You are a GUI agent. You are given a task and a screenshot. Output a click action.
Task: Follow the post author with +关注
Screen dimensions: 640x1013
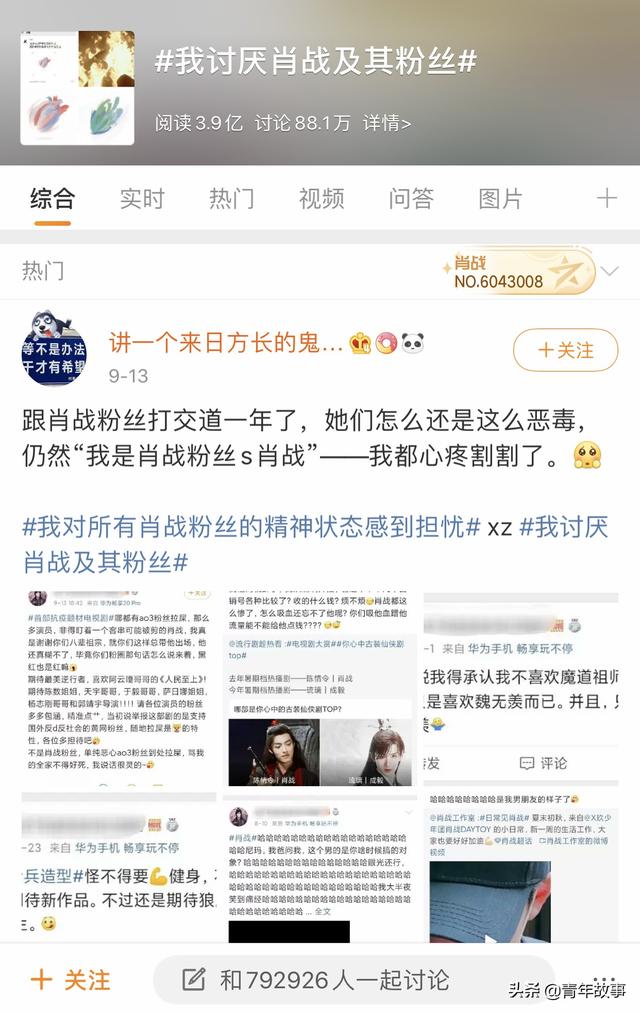tap(565, 350)
